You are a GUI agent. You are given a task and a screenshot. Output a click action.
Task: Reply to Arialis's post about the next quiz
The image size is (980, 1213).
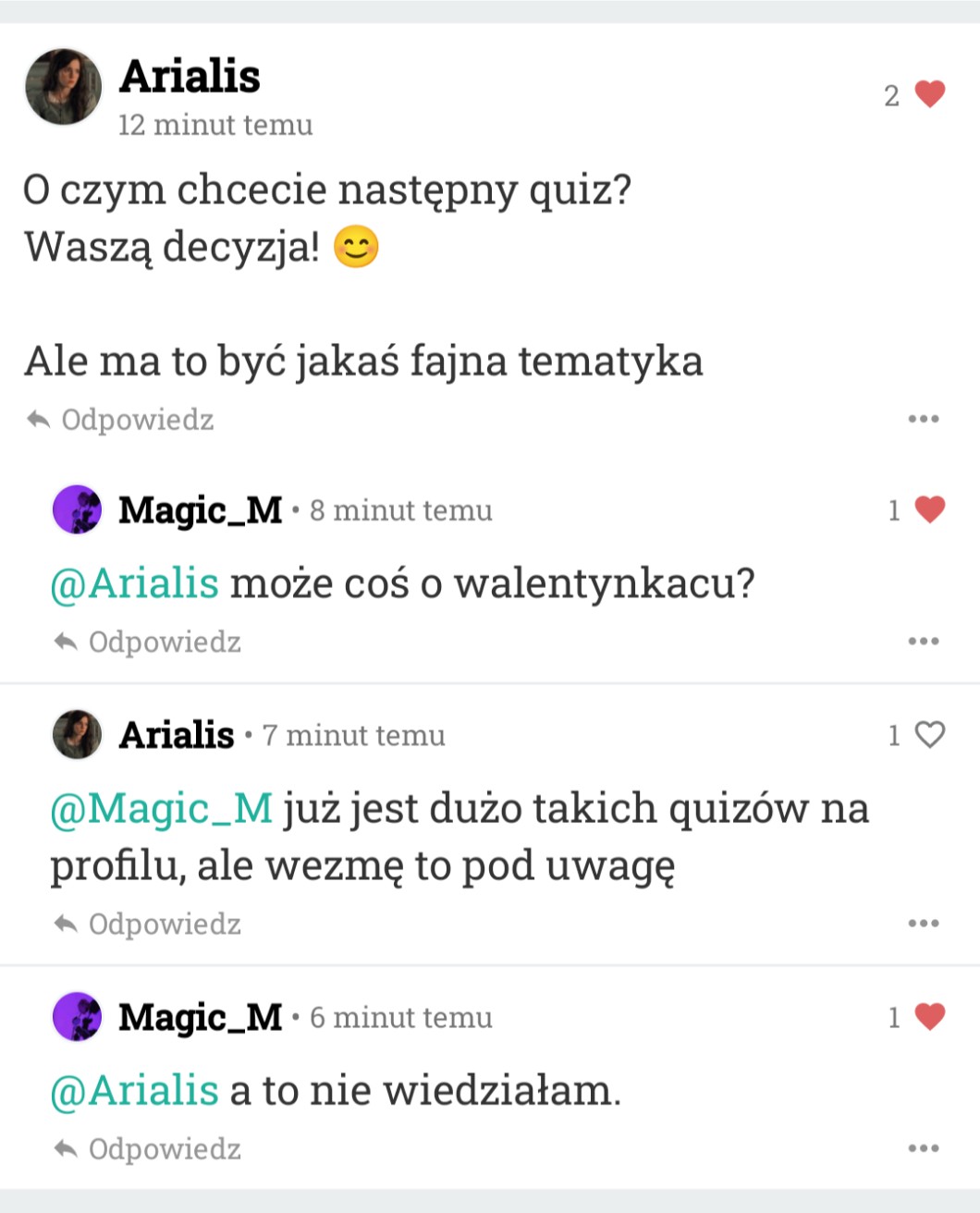point(120,420)
